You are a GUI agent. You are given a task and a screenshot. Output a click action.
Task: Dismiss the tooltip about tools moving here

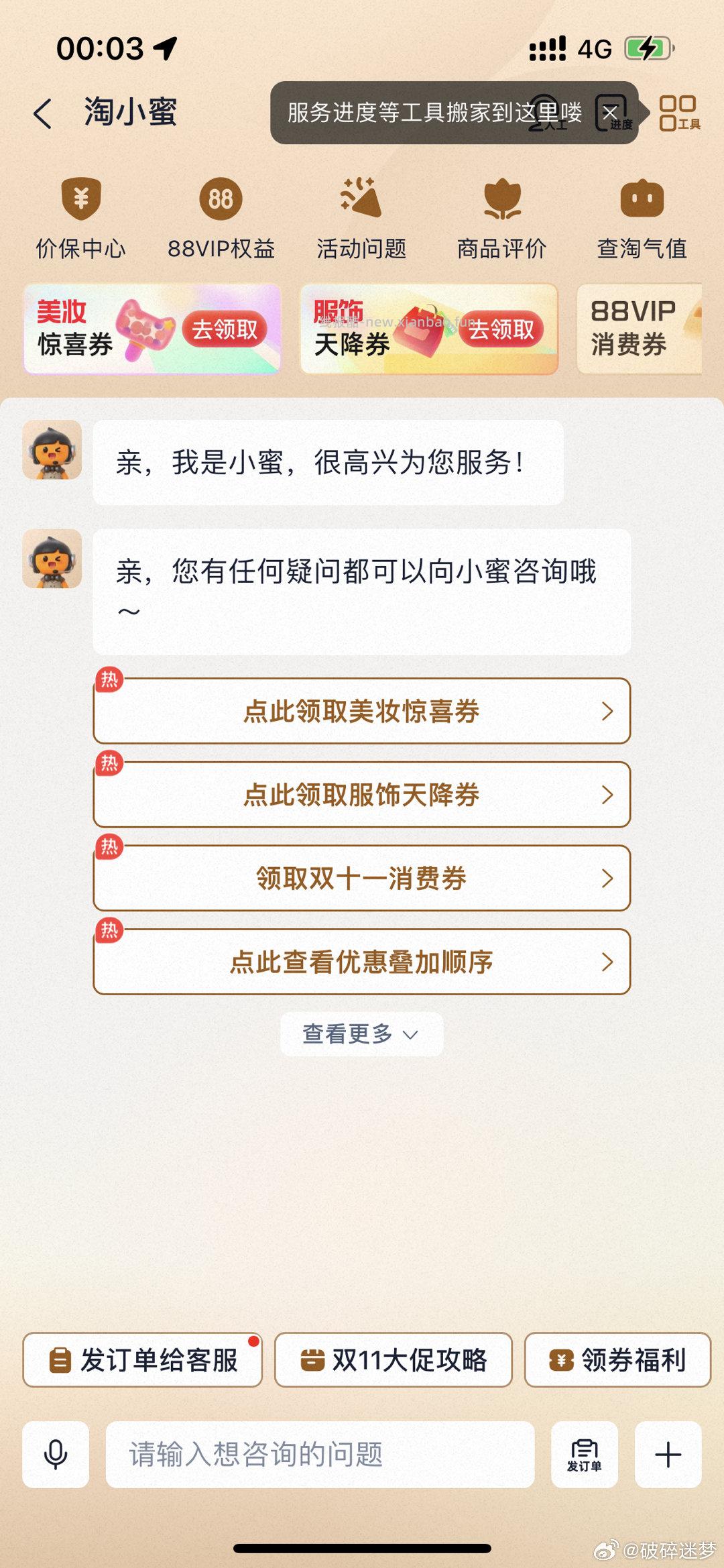(x=611, y=111)
